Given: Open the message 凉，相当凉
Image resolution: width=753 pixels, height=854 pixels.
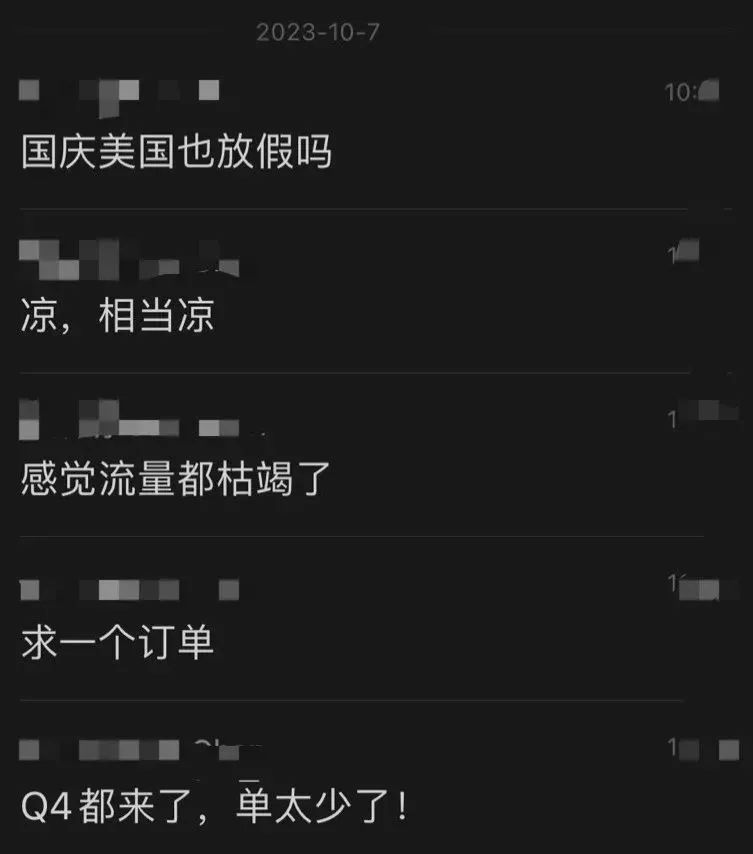Looking at the screenshot, I should coord(117,317).
